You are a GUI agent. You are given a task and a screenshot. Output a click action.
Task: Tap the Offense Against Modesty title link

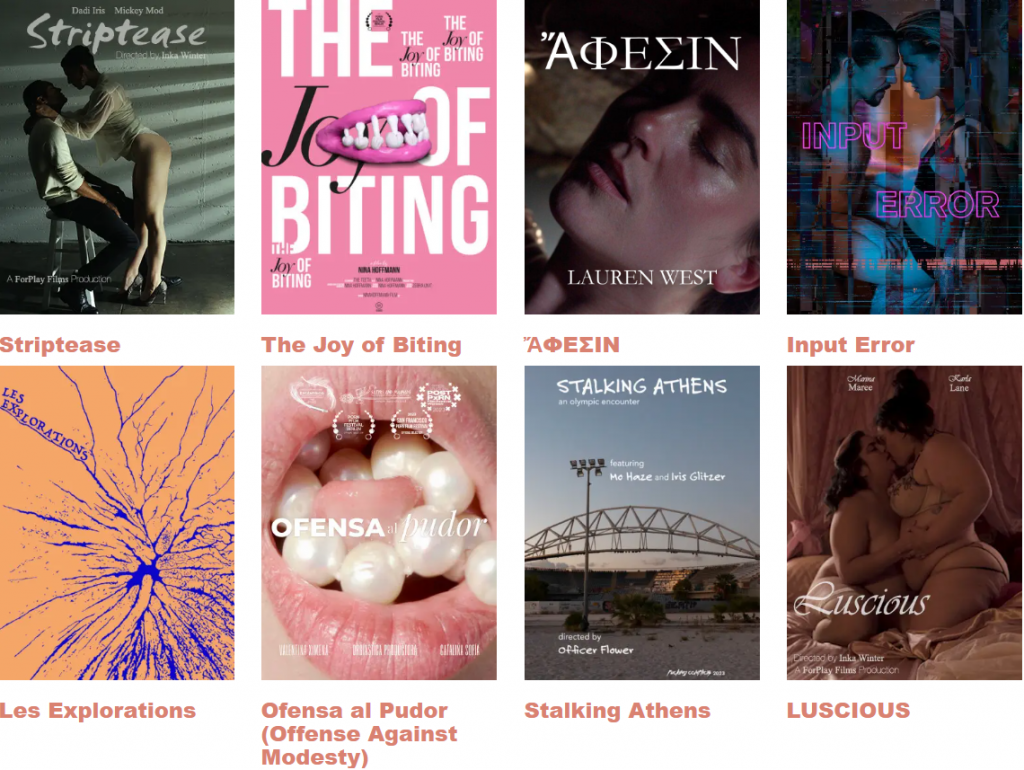(x=359, y=734)
